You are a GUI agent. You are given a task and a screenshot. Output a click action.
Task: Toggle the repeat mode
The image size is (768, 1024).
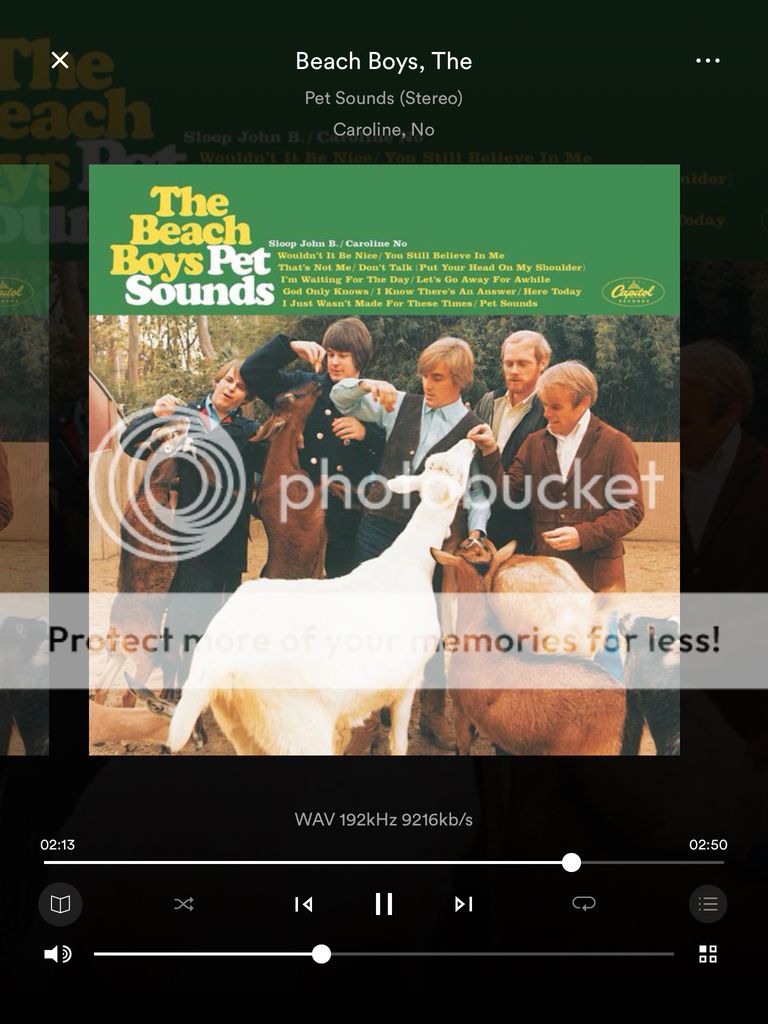[583, 904]
